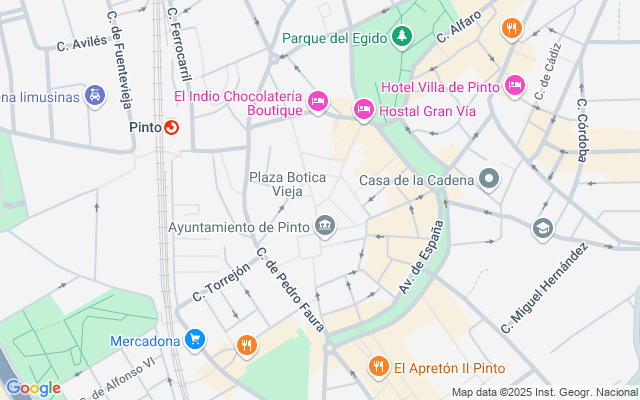
Task: Open El Apretón II Pinto restaurant marker
Action: (379, 367)
